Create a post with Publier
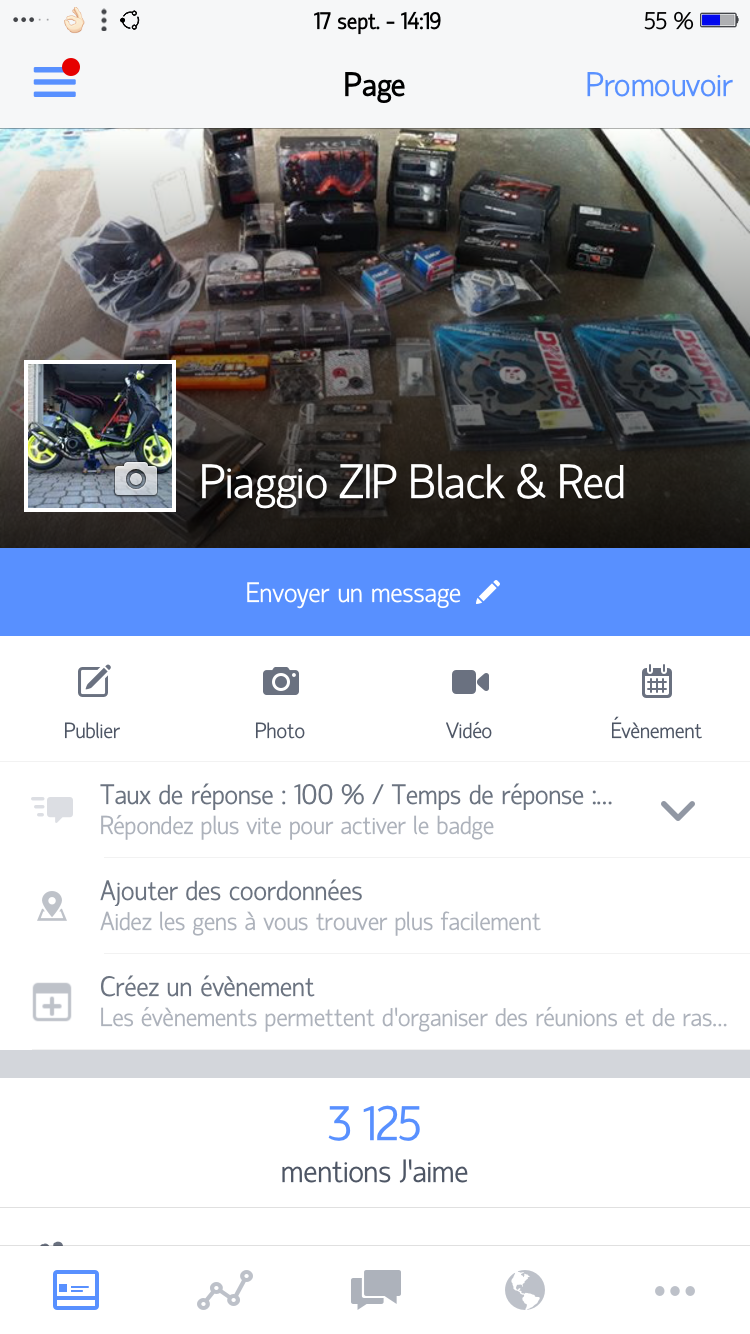This screenshot has width=750, height=1334. click(x=93, y=700)
